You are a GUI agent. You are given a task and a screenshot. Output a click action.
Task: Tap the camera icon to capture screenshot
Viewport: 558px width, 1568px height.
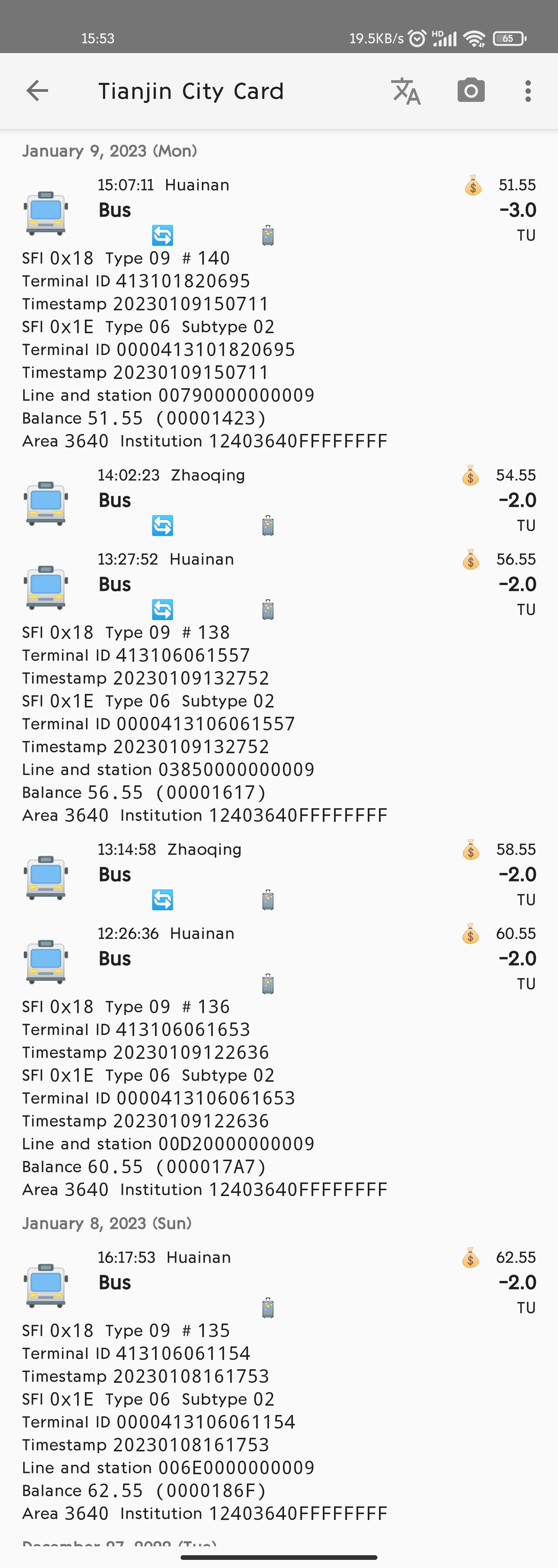click(x=470, y=91)
